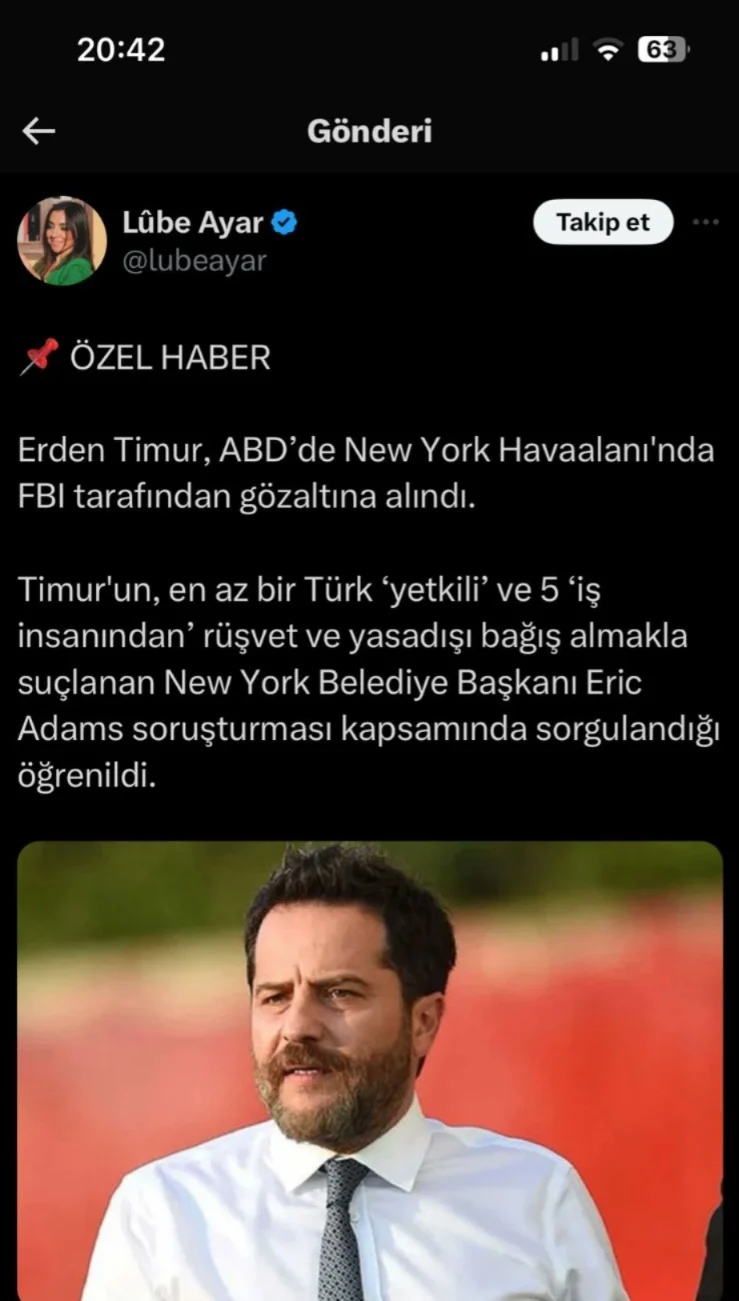739x1301 pixels.
Task: Open Lûbe Ayar's profile via her name
Action: click(x=193, y=222)
